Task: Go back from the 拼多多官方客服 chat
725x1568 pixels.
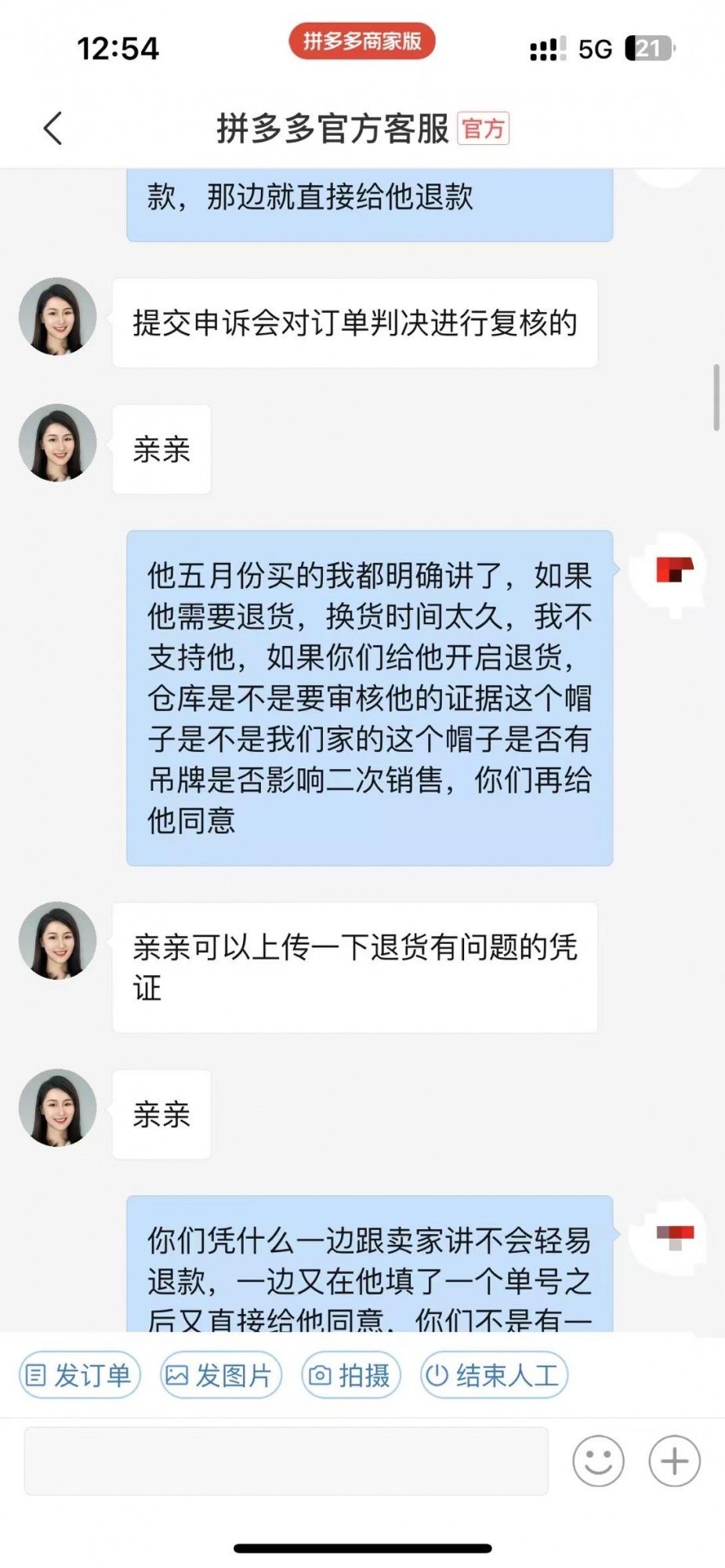Action: [x=53, y=129]
